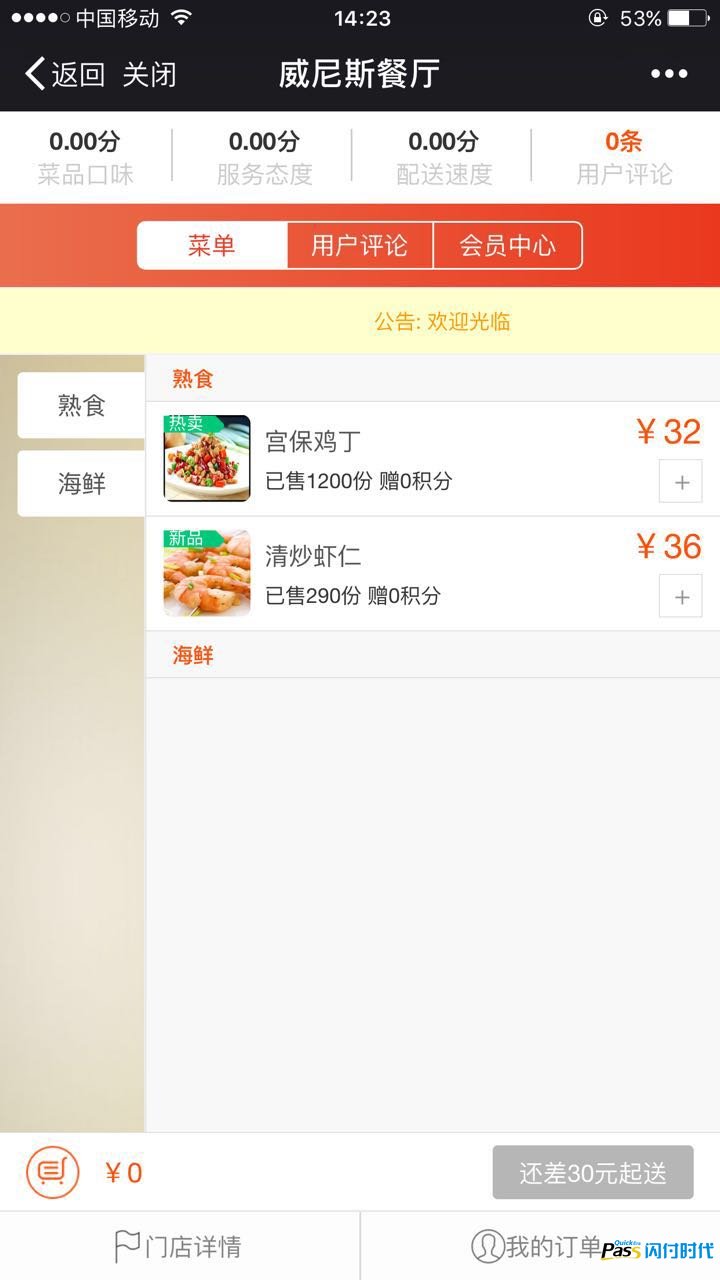Open the 清炒虾仁 dish photo
This screenshot has height=1280, width=720.
coord(207,573)
